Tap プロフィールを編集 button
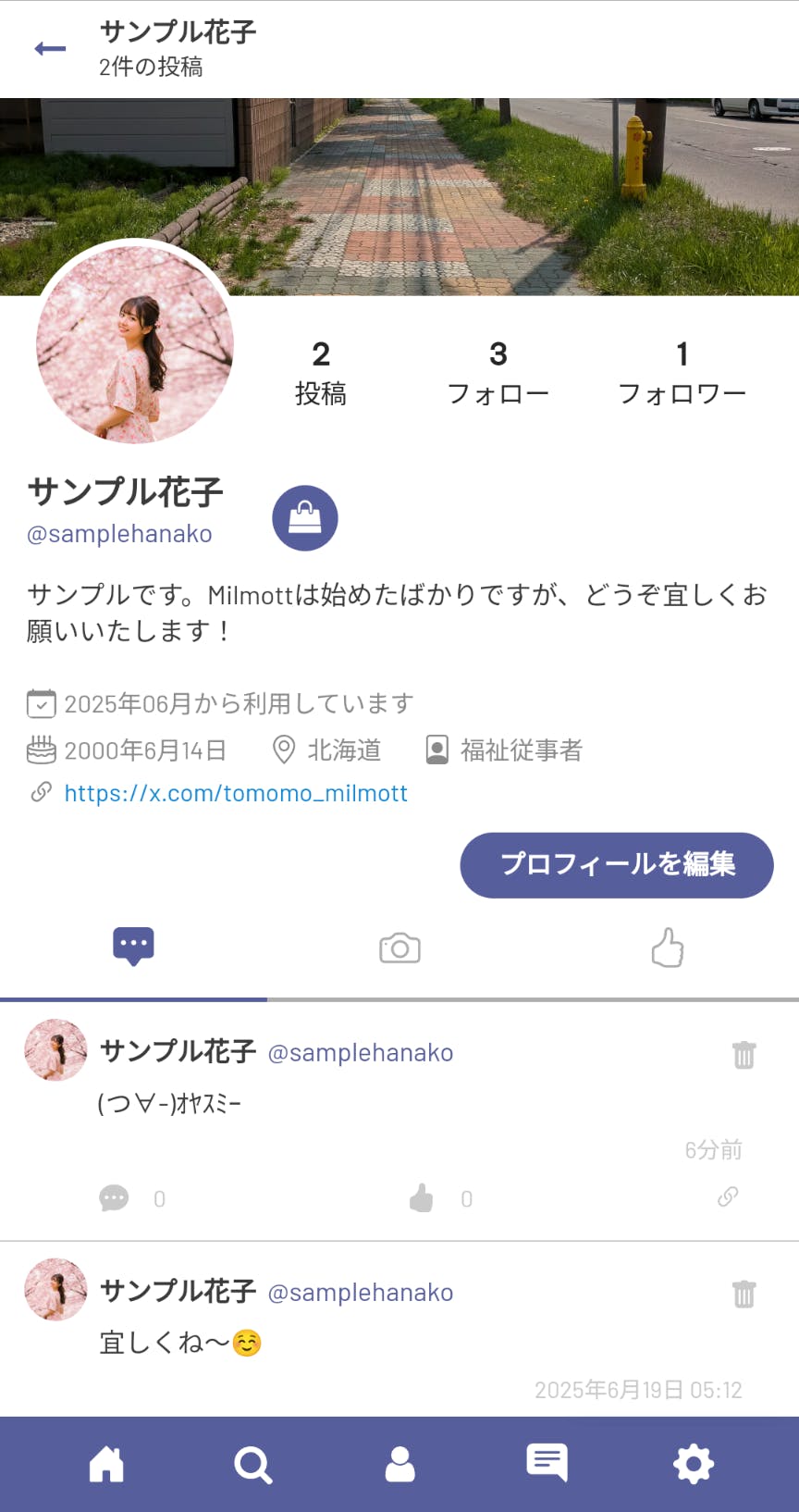Viewport: 799px width, 1512px height. click(x=617, y=864)
